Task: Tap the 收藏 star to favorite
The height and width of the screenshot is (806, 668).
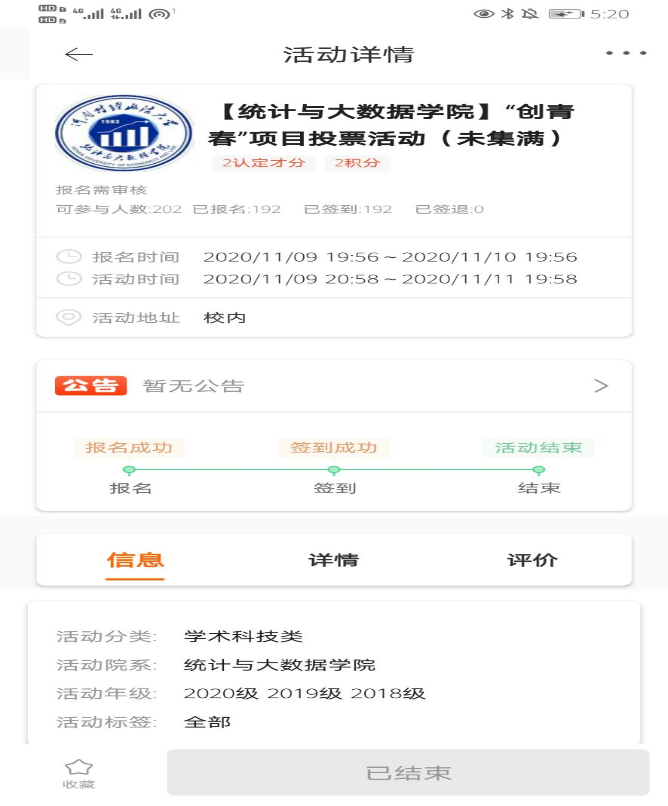Action: tap(79, 773)
